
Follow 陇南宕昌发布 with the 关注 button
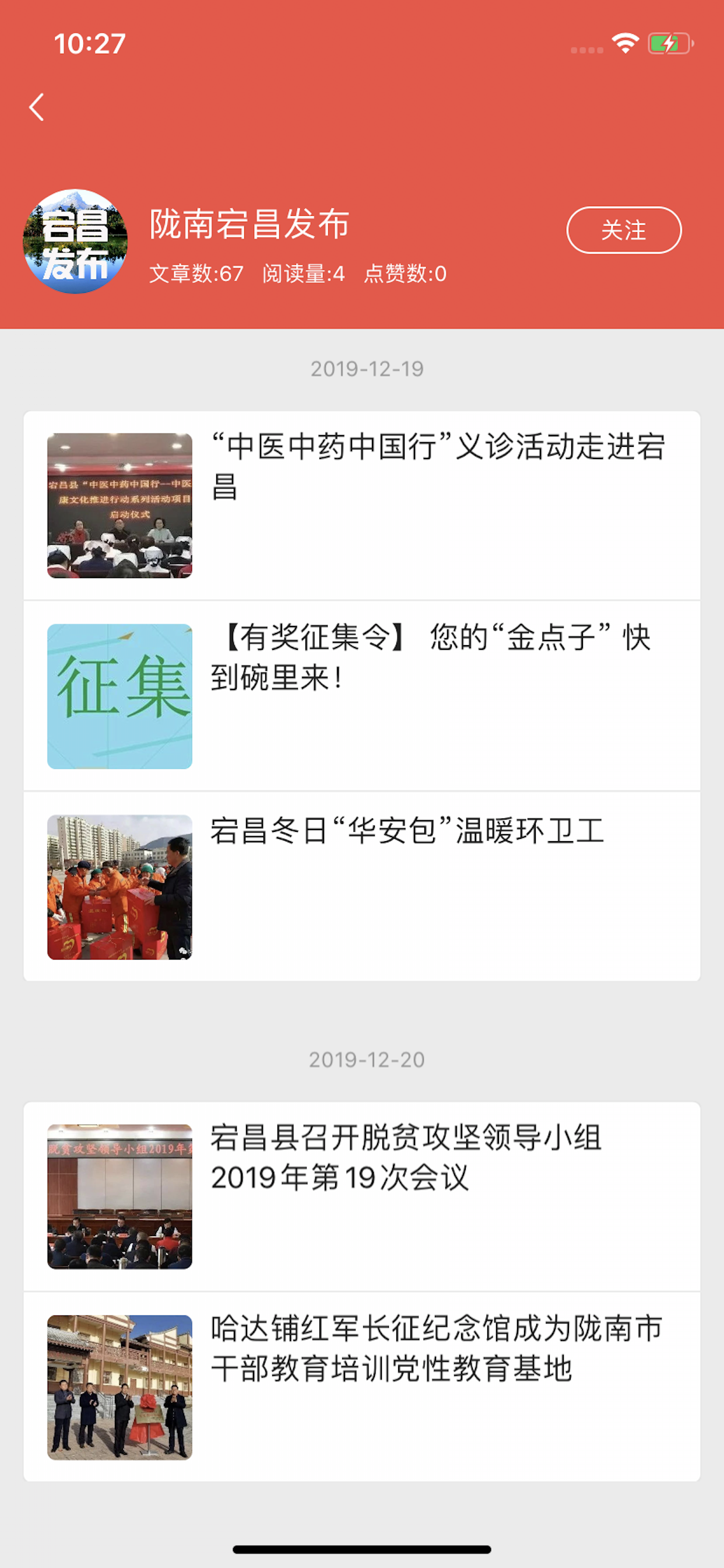click(624, 230)
